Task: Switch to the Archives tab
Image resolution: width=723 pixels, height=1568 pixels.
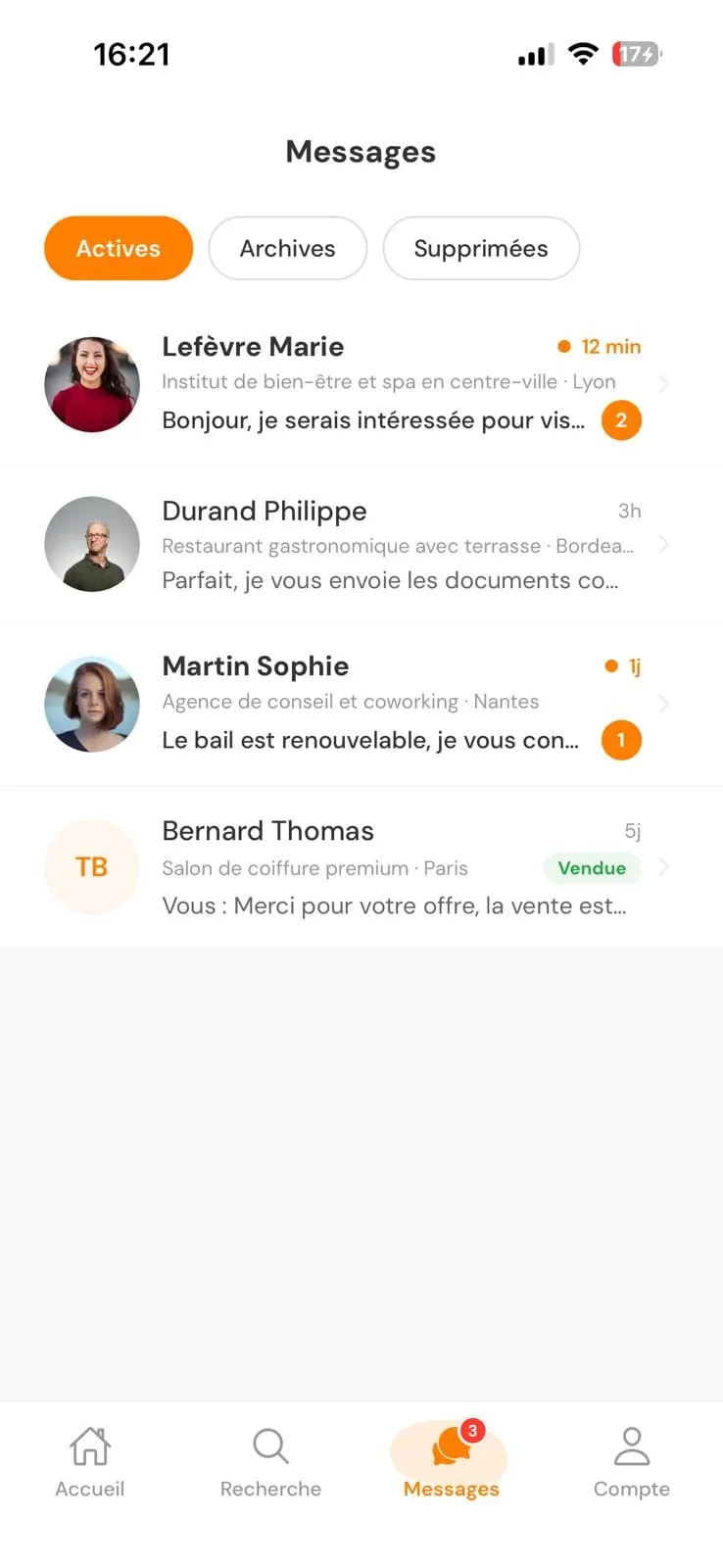Action: tap(287, 248)
